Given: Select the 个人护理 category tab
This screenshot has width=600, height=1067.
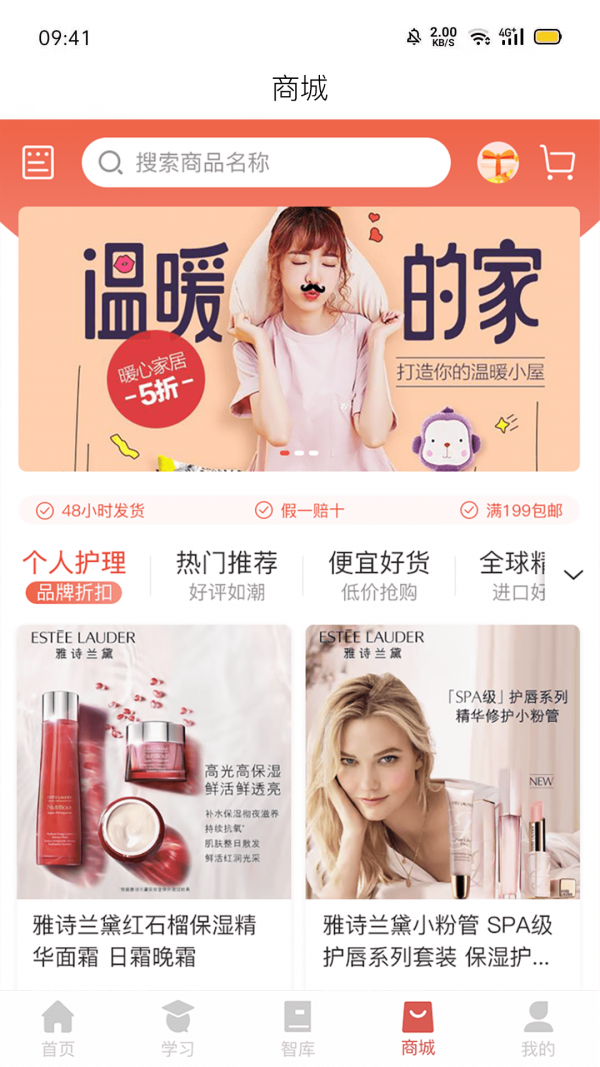Looking at the screenshot, I should click(x=74, y=575).
